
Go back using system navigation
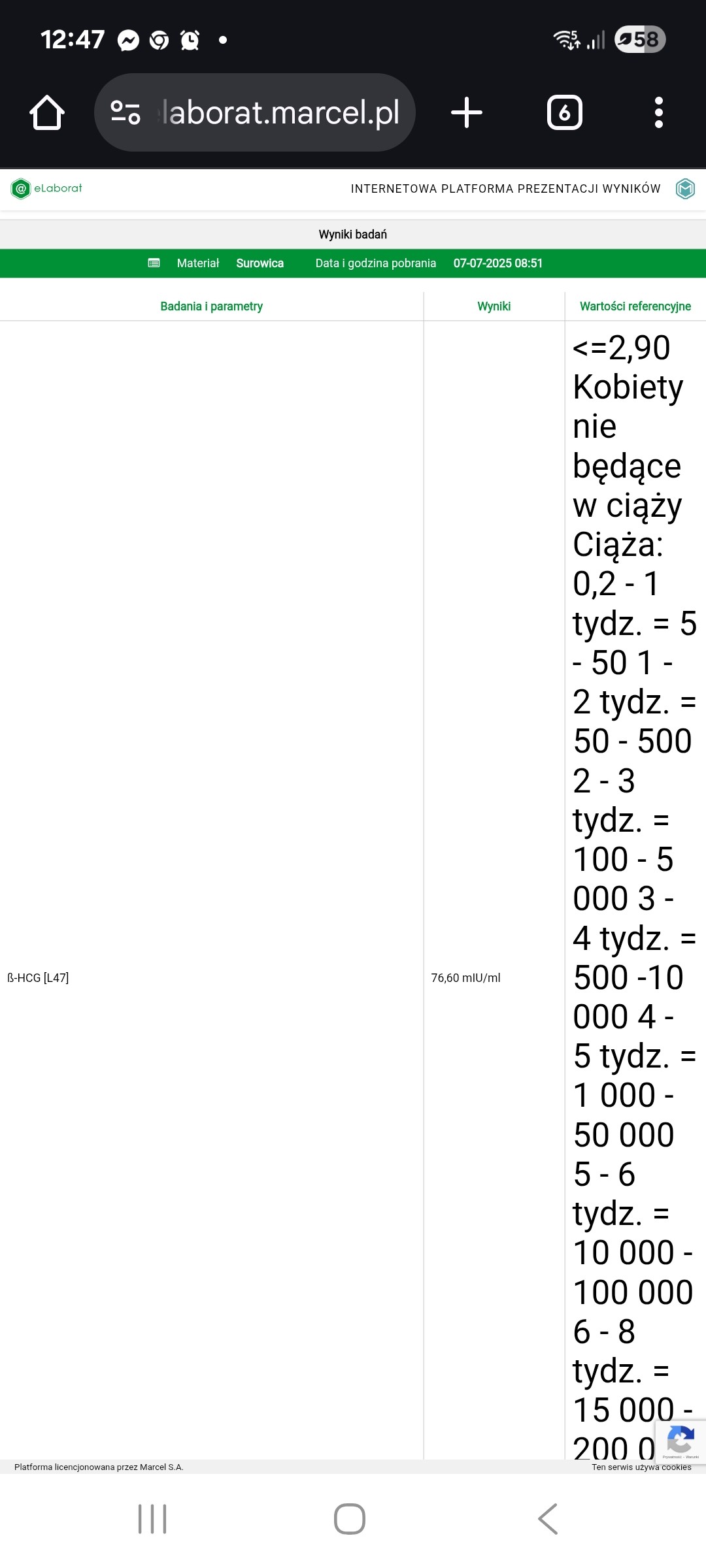[x=548, y=1519]
